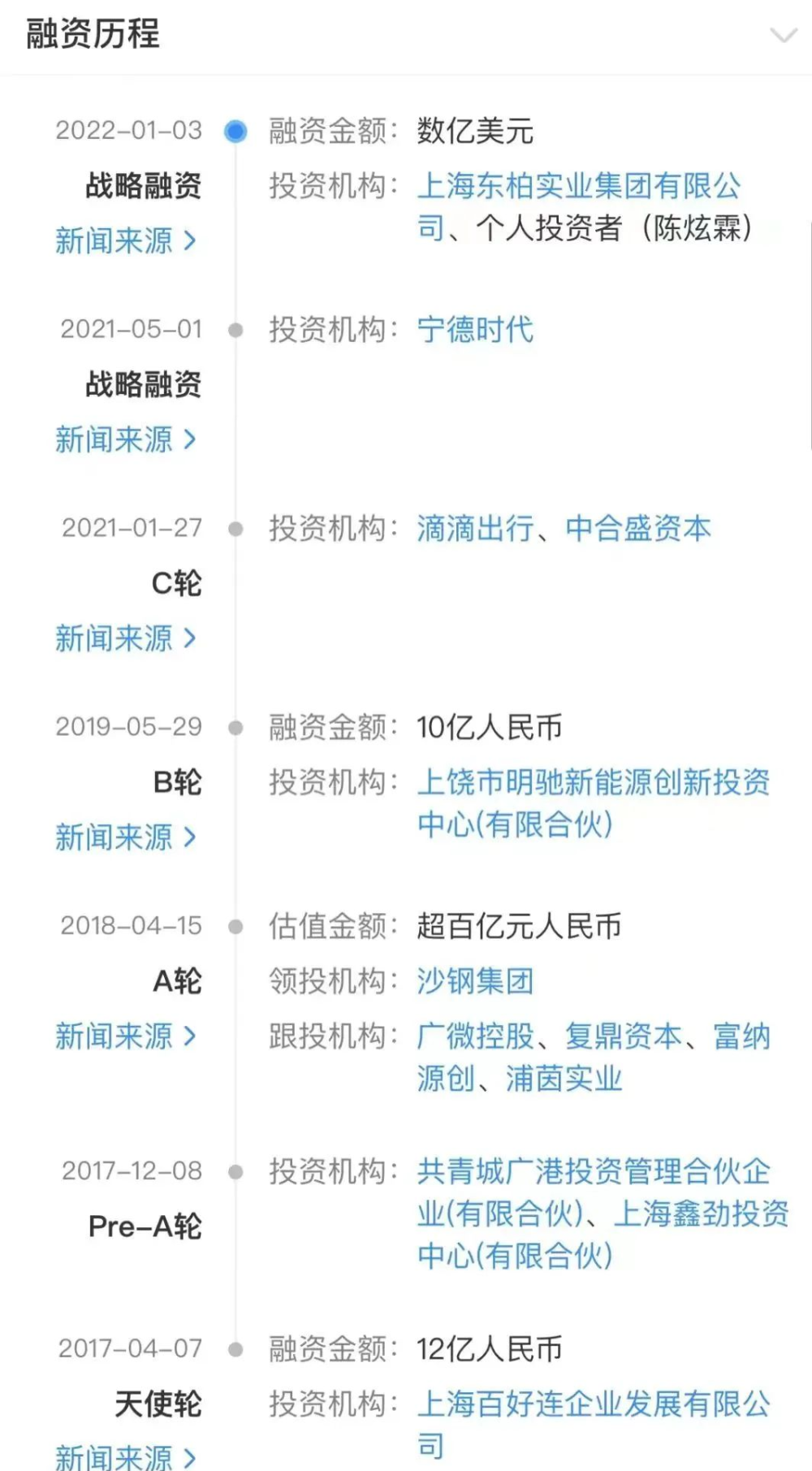The height and width of the screenshot is (1471, 812).
Task: Open 新闻来源 for the 2022-01-03 战略融资
Action: (126, 241)
